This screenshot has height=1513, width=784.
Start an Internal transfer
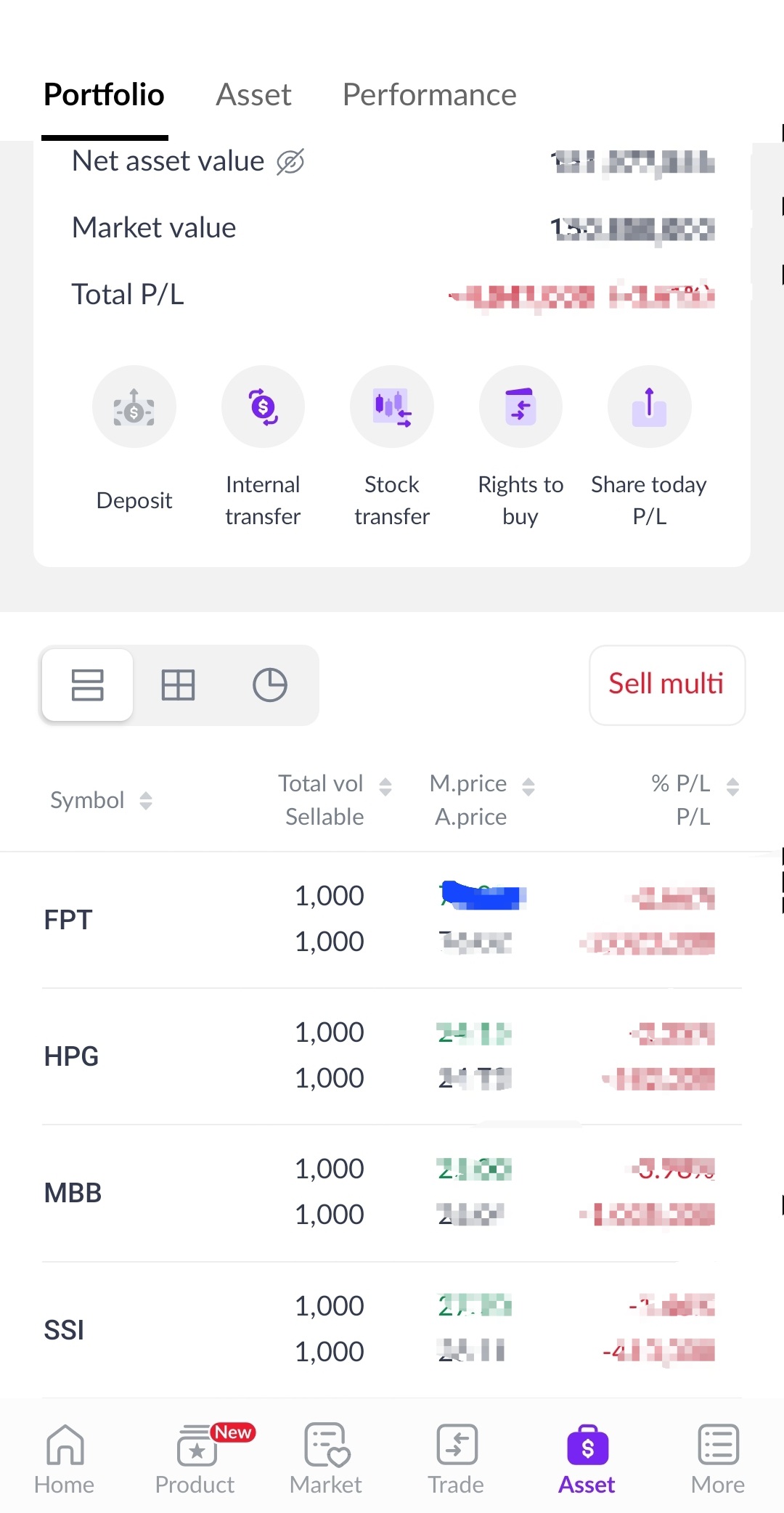263,447
